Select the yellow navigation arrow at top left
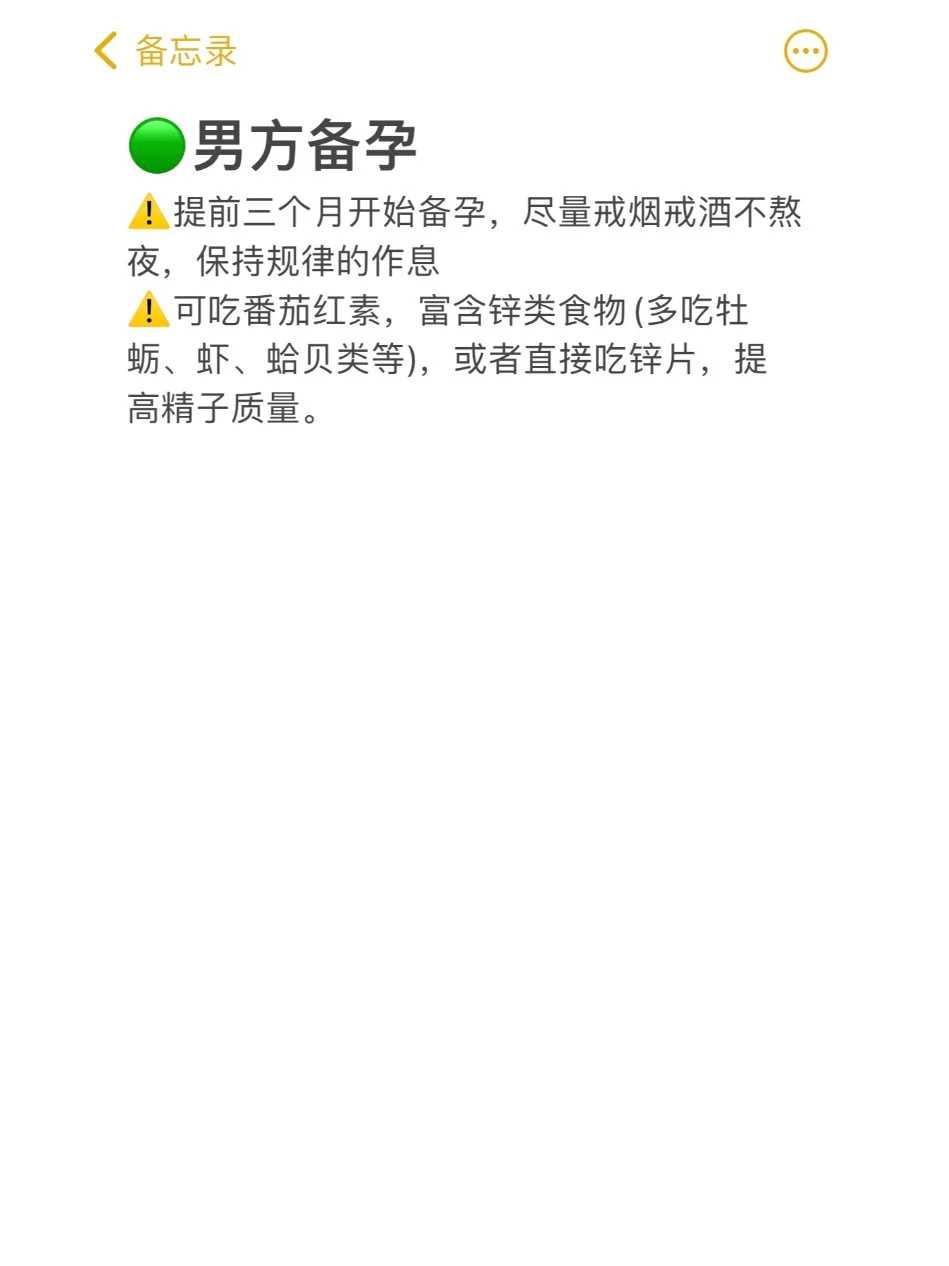Image resolution: width=949 pixels, height=1266 pixels. point(103,50)
